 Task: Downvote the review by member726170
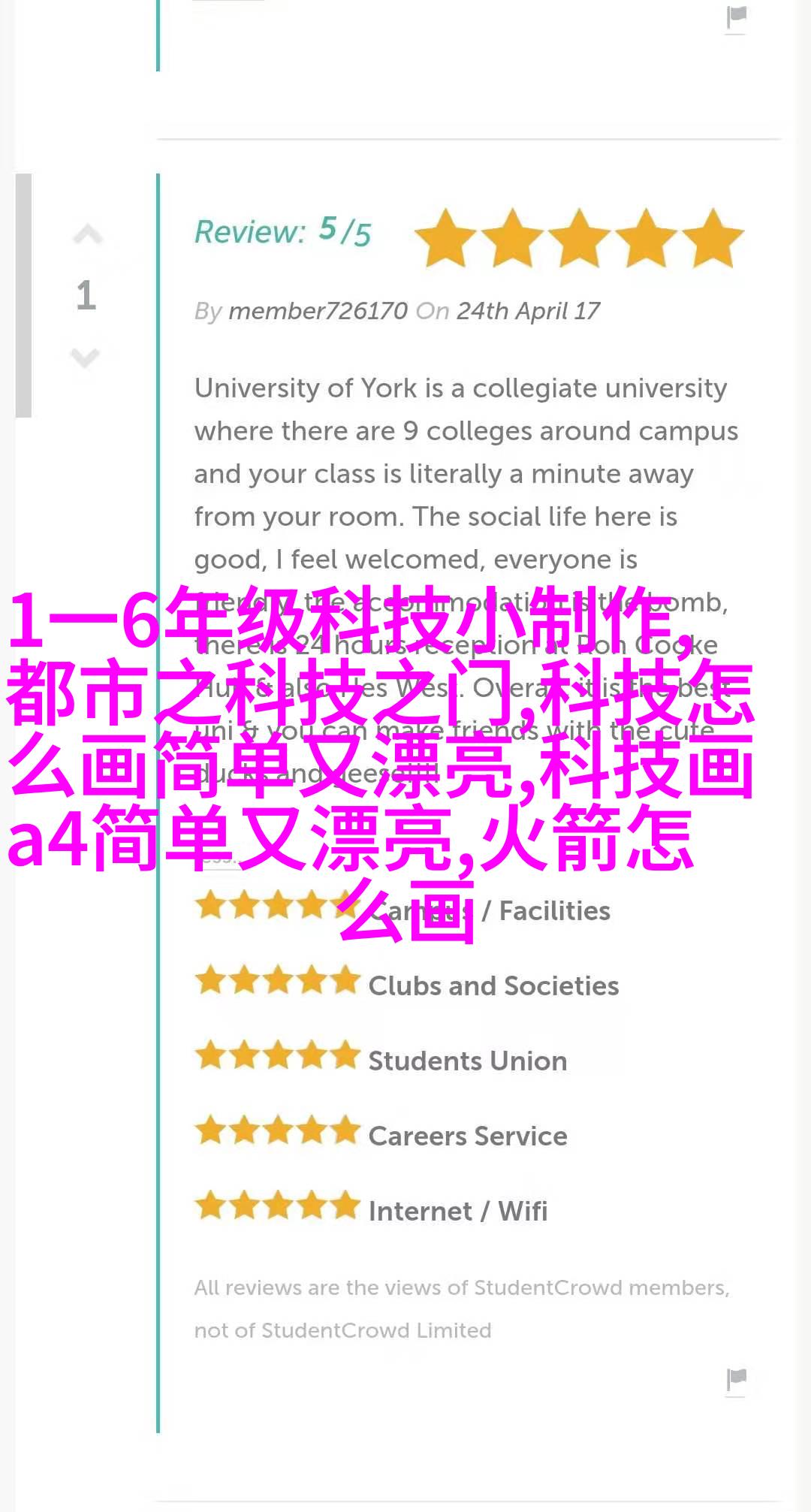tap(86, 358)
